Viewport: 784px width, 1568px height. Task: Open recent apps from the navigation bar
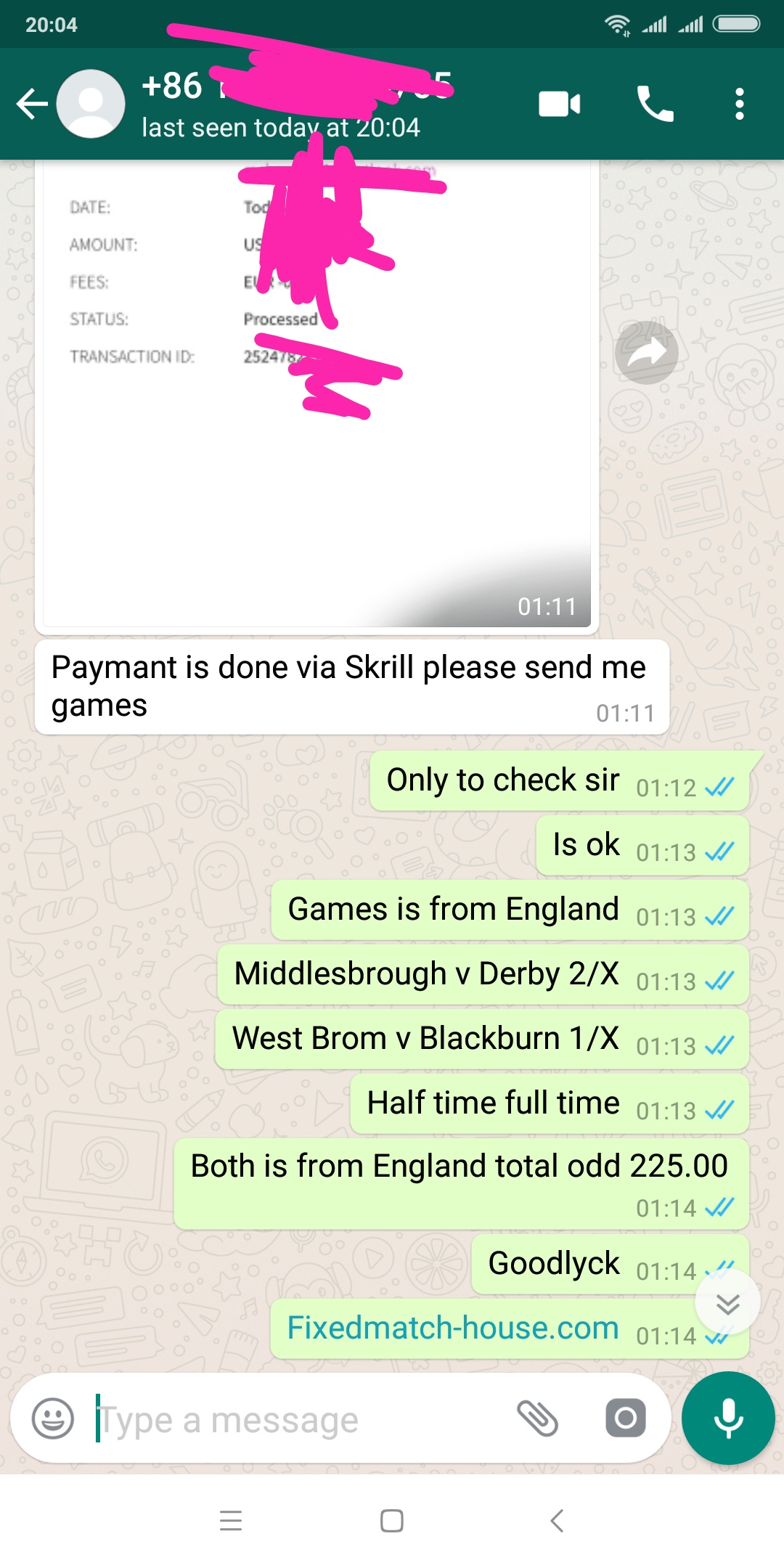pyautogui.click(x=231, y=1521)
